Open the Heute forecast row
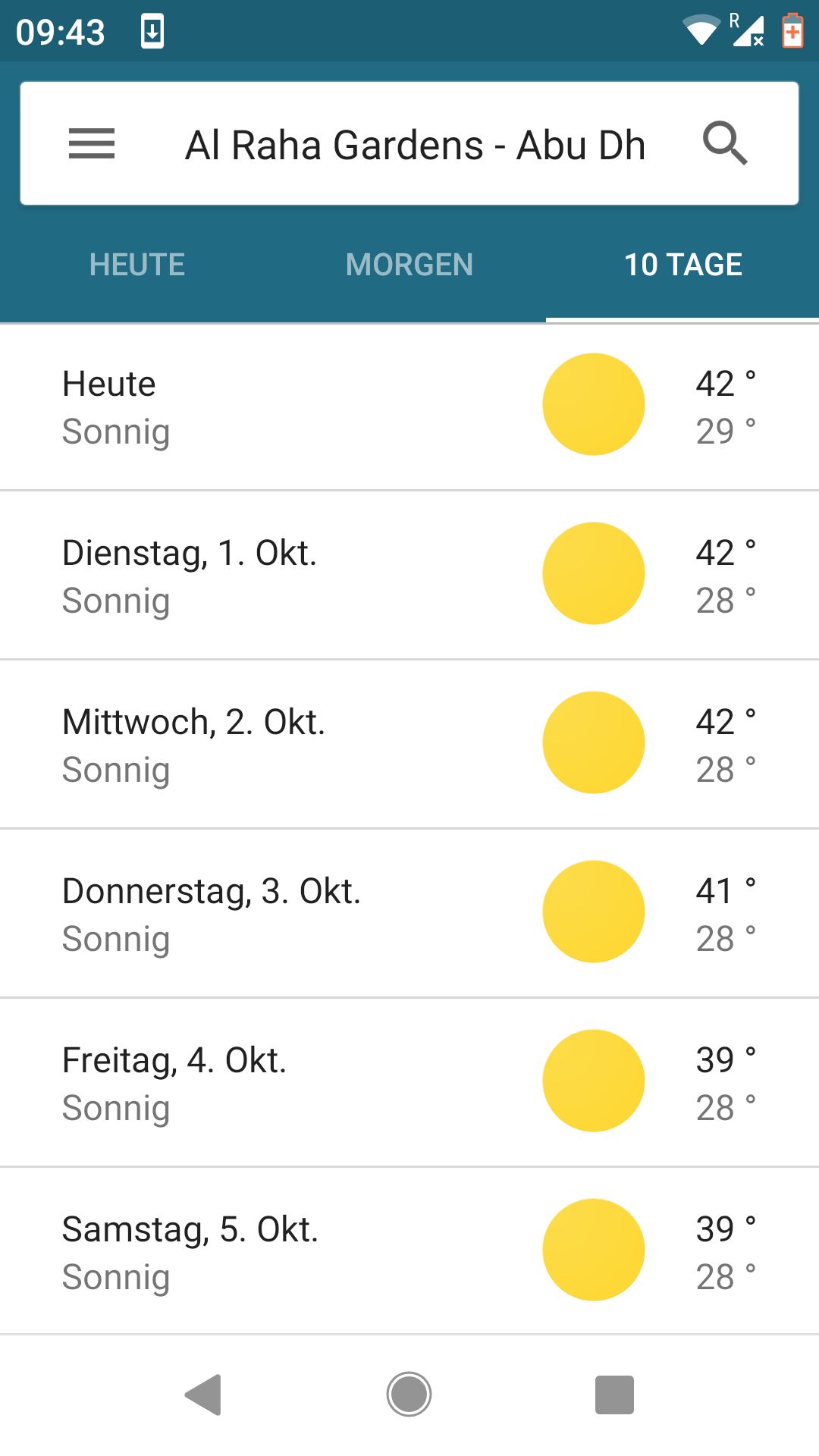The image size is (819, 1456). tap(409, 406)
